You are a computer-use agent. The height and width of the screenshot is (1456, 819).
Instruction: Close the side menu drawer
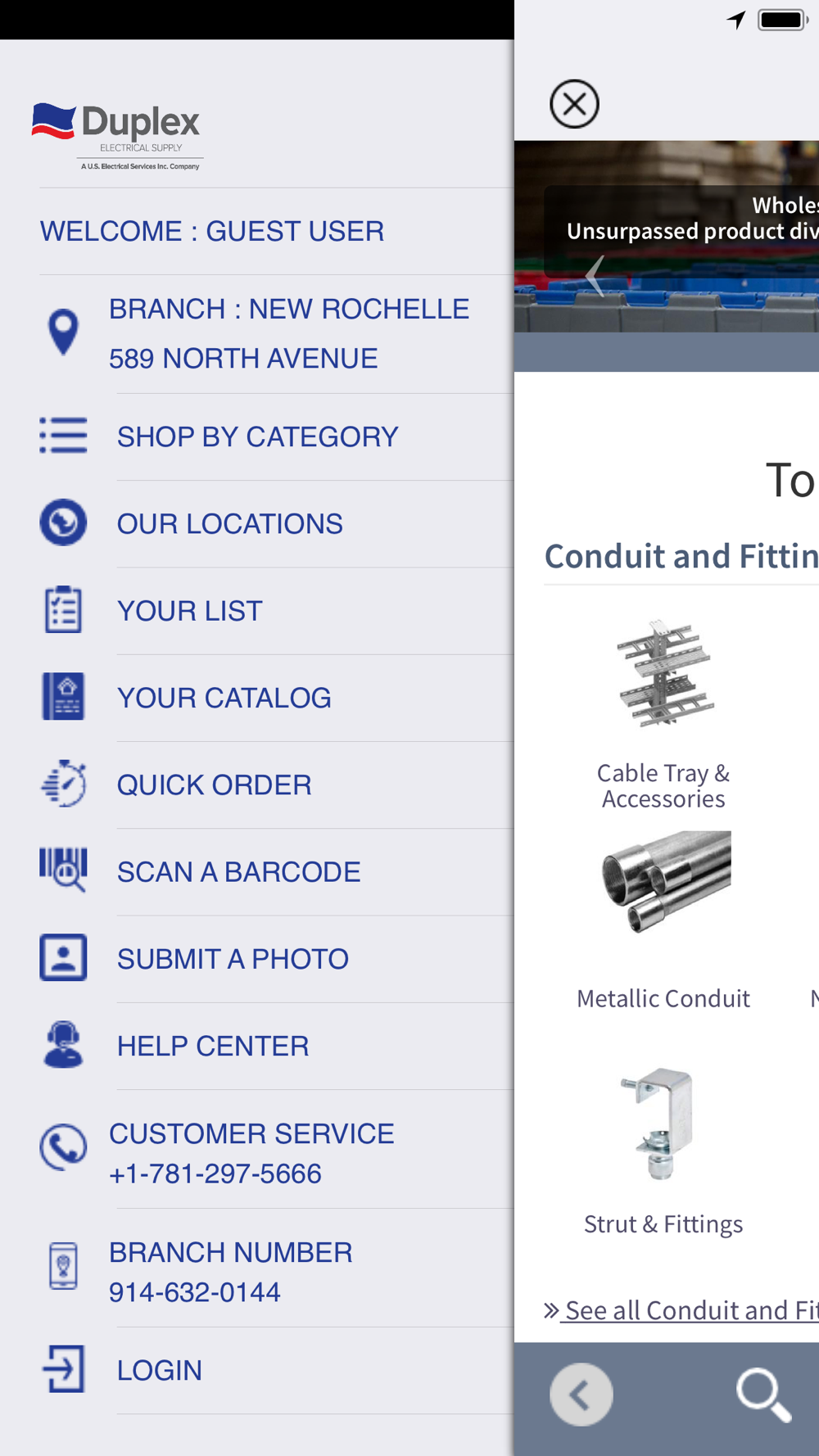point(574,104)
